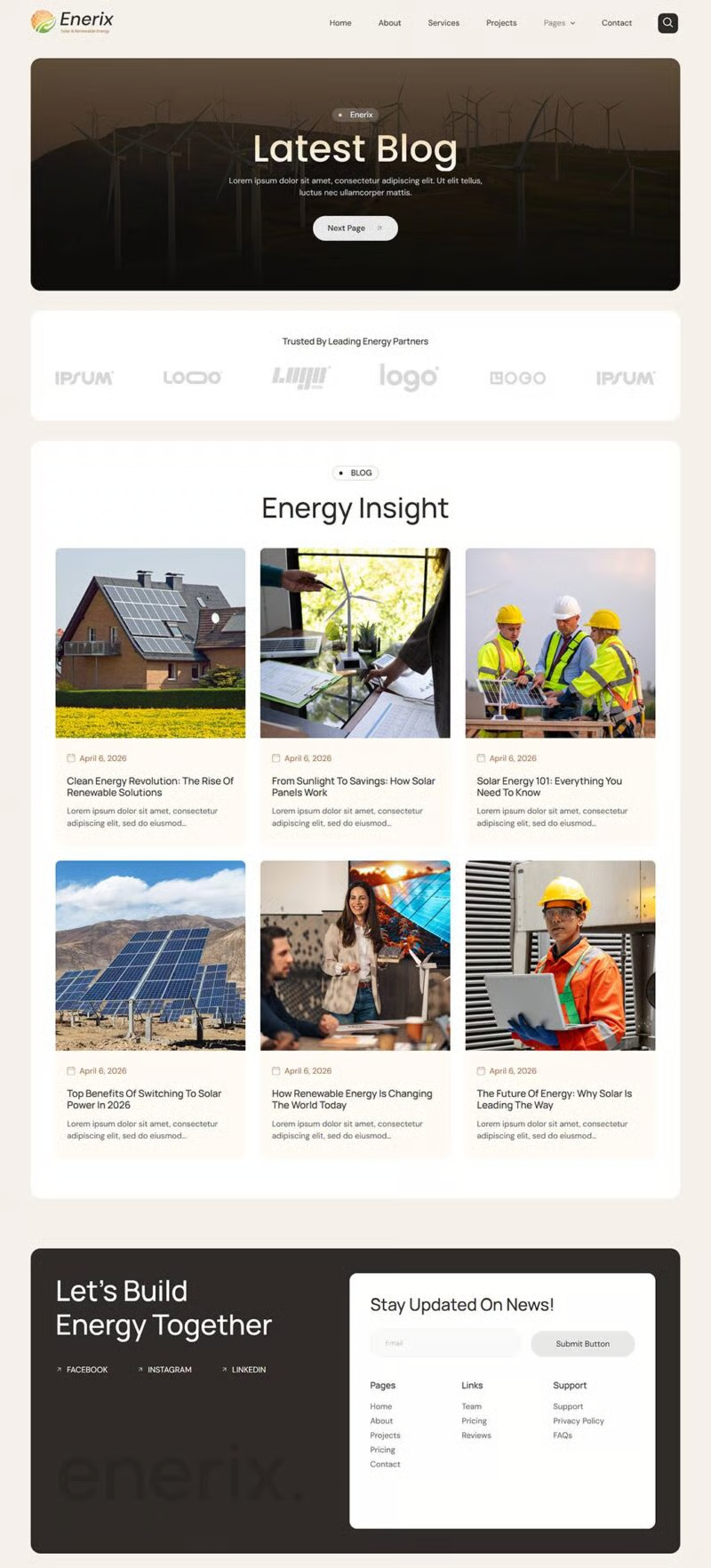Read From Sunlight To Savings post

coord(353,787)
